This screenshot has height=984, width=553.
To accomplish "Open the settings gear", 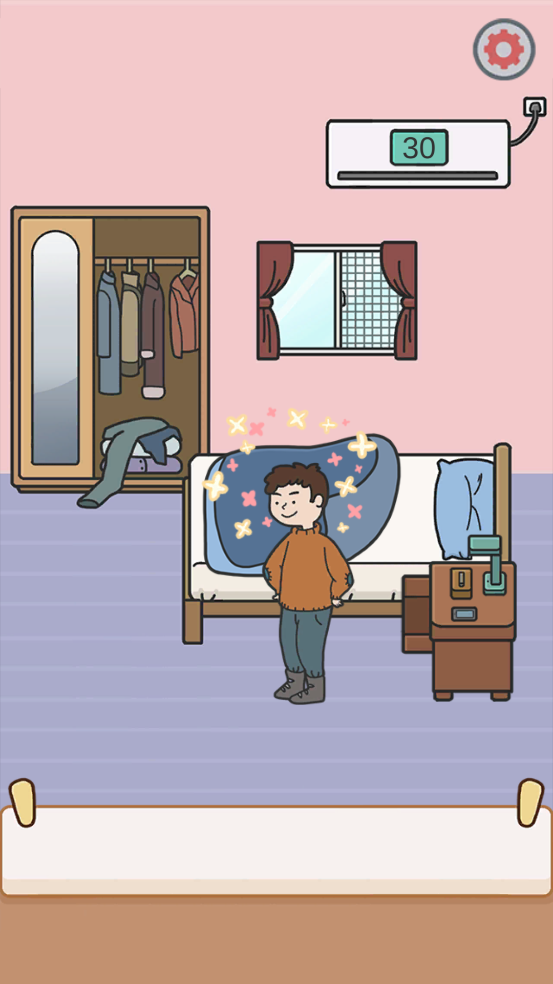I will [504, 49].
